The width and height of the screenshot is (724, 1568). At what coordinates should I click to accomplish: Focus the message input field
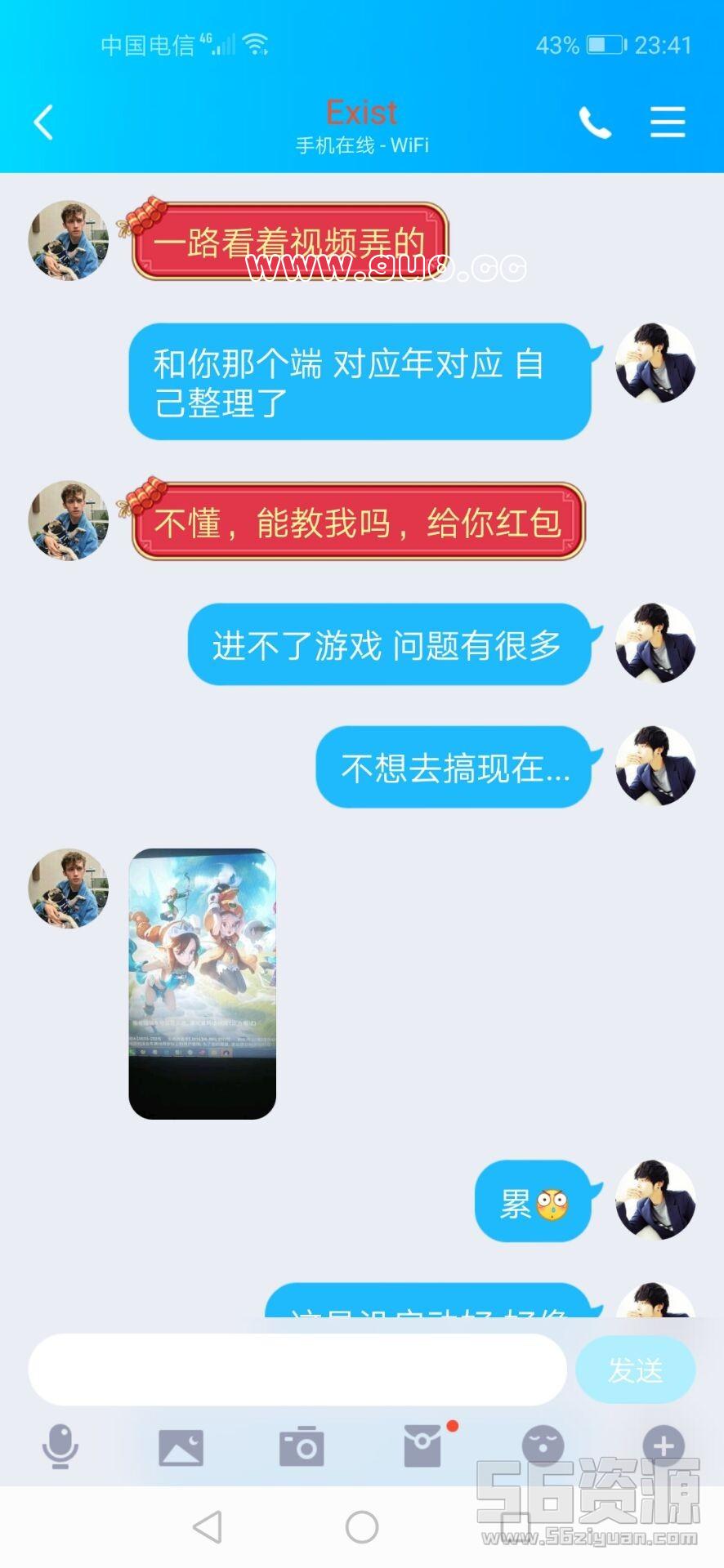[297, 1370]
